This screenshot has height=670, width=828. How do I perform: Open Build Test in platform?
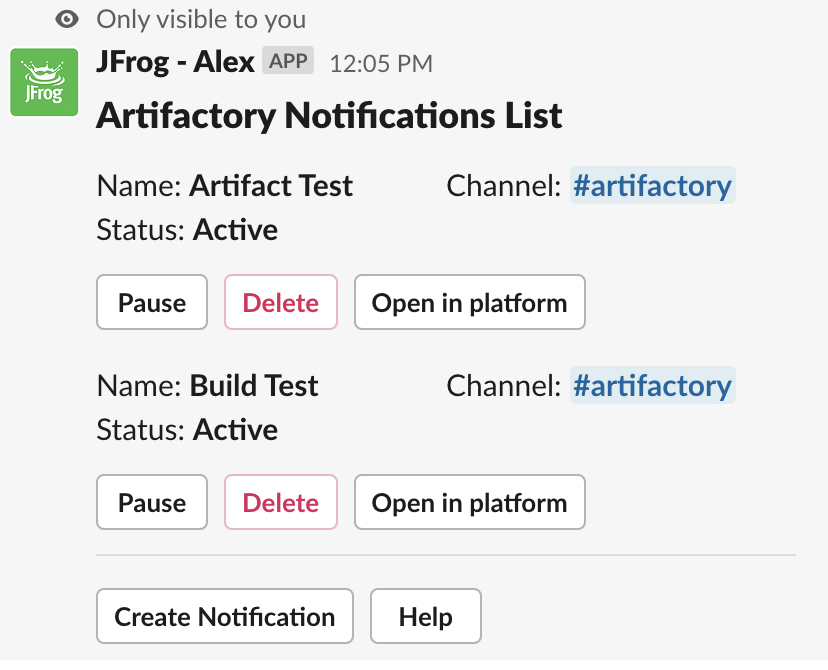(469, 503)
